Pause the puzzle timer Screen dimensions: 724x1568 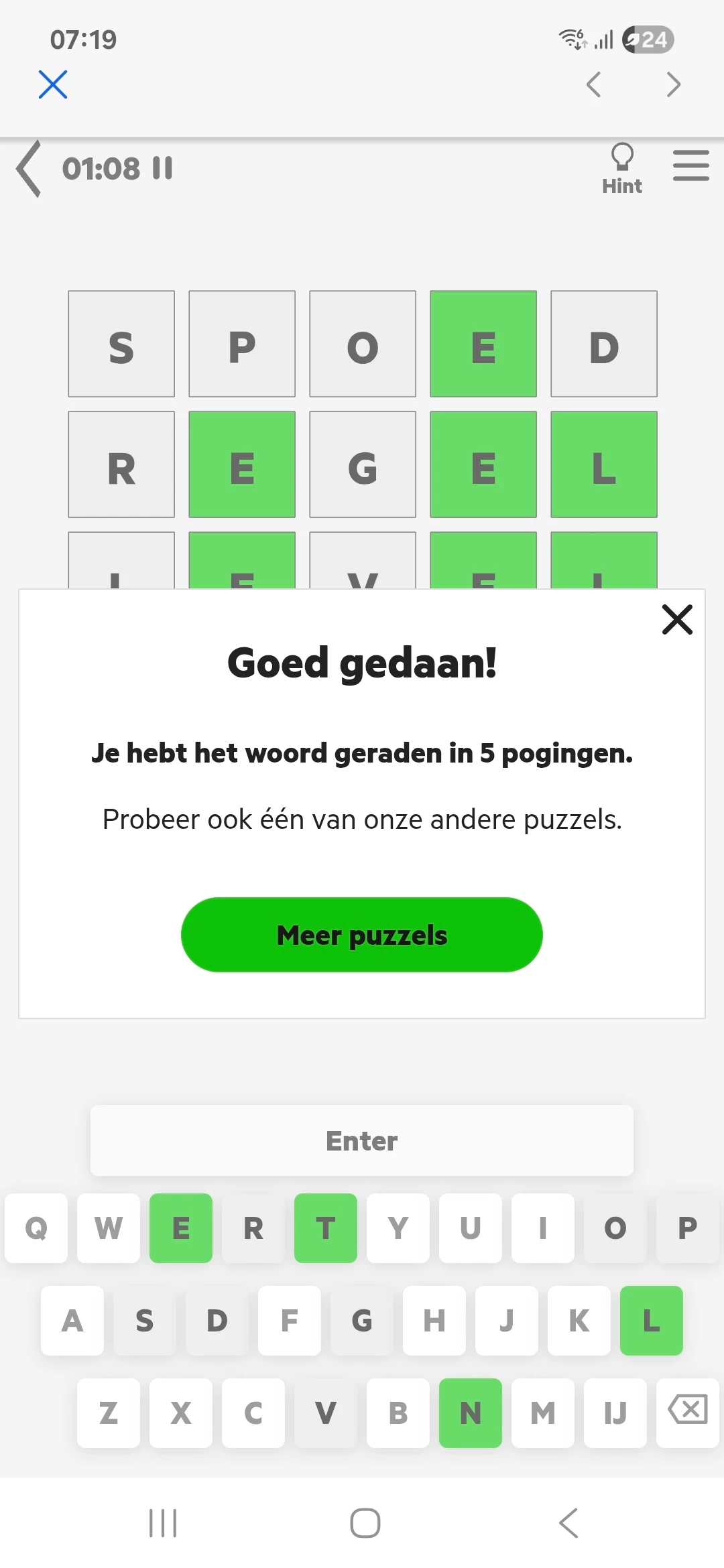pyautogui.click(x=162, y=168)
